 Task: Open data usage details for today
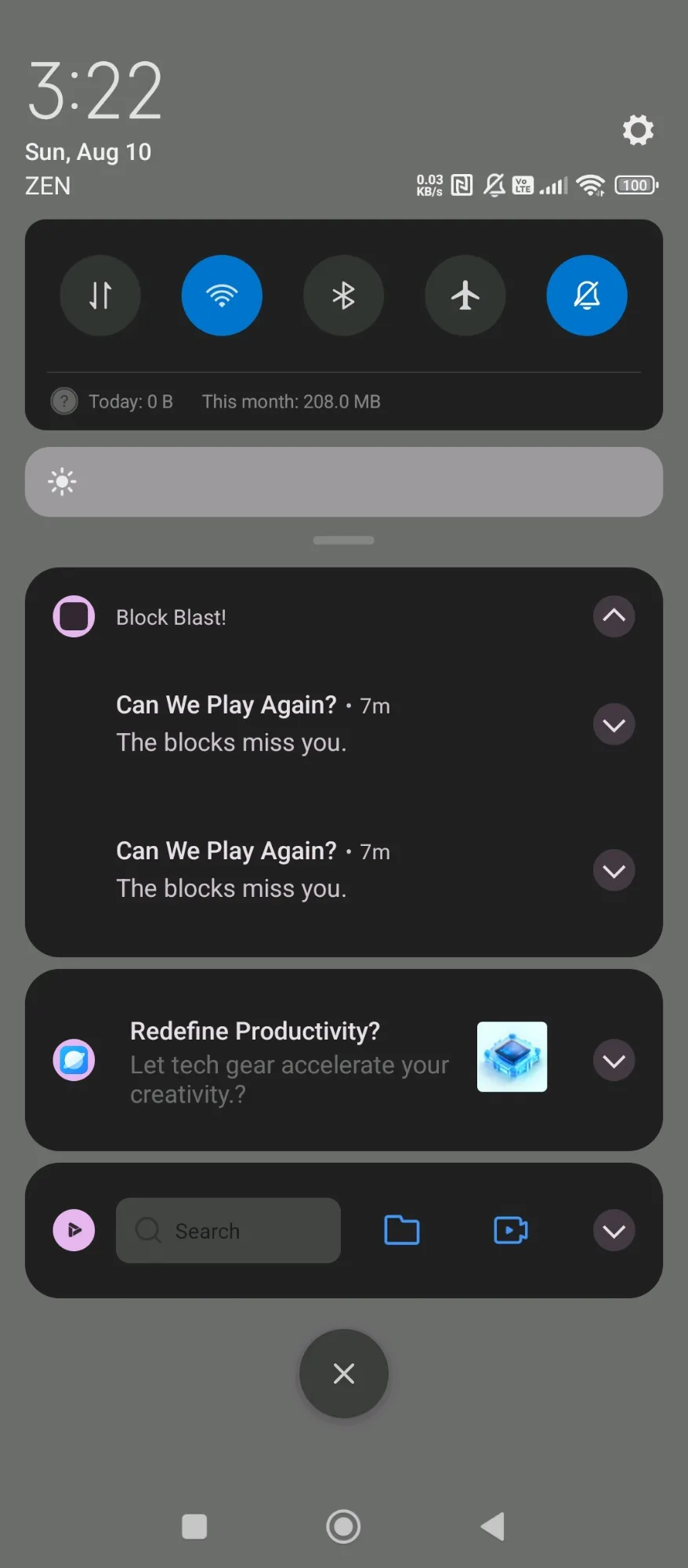tap(130, 401)
